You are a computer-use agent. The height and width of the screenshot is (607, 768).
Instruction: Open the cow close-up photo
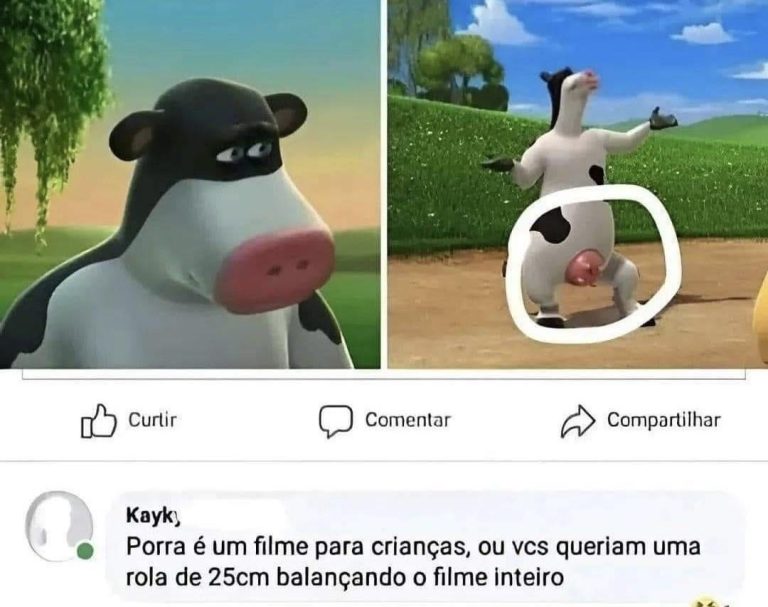click(x=190, y=185)
